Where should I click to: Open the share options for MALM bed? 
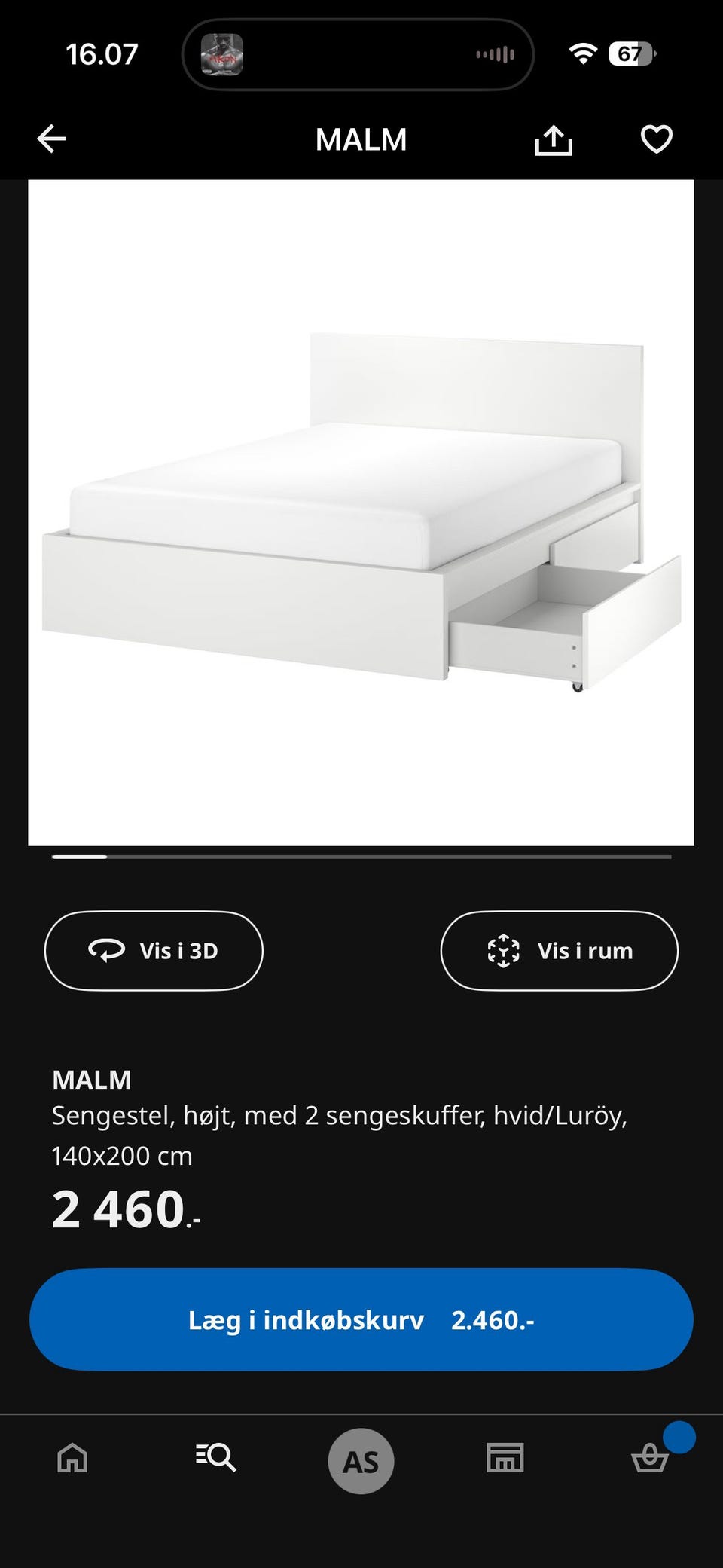554,139
